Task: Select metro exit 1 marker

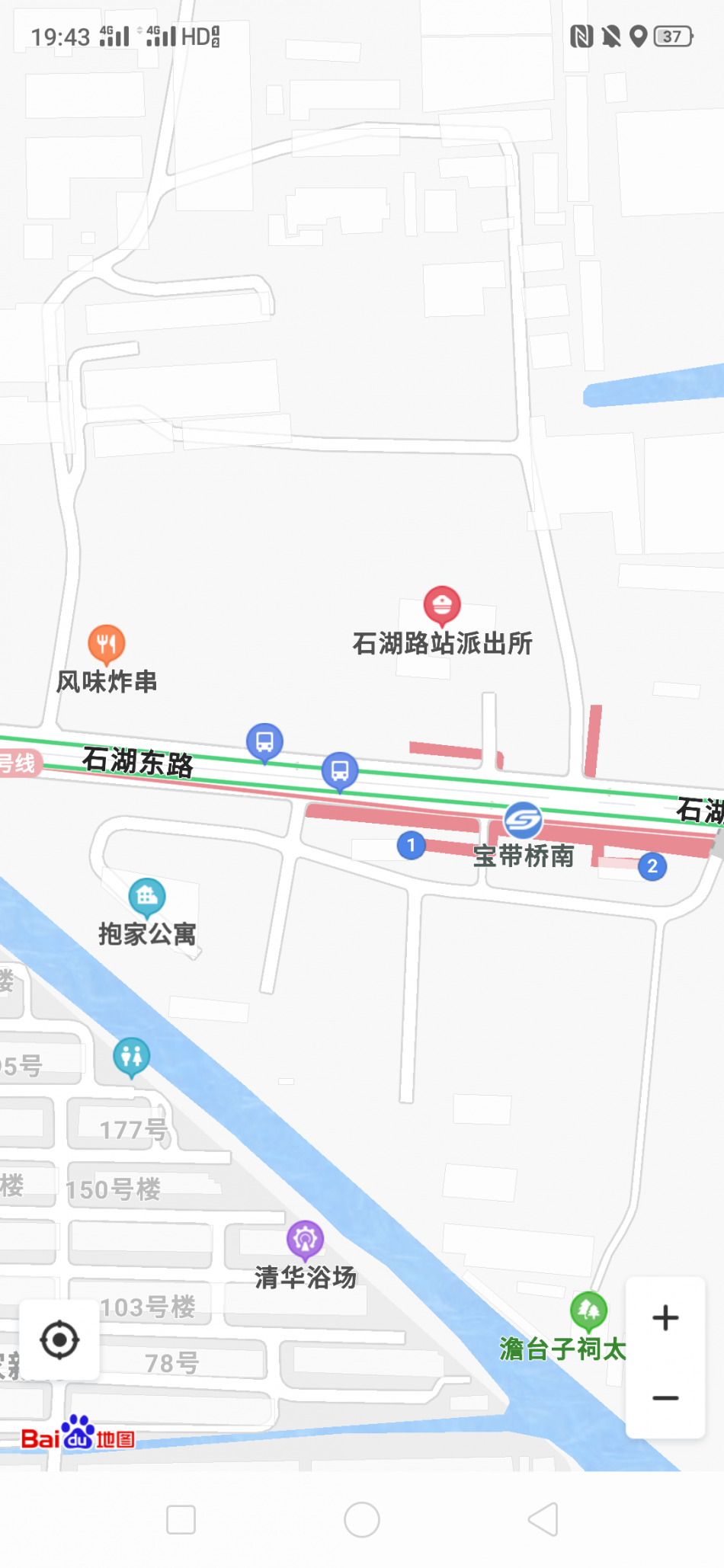Action: pos(412,845)
